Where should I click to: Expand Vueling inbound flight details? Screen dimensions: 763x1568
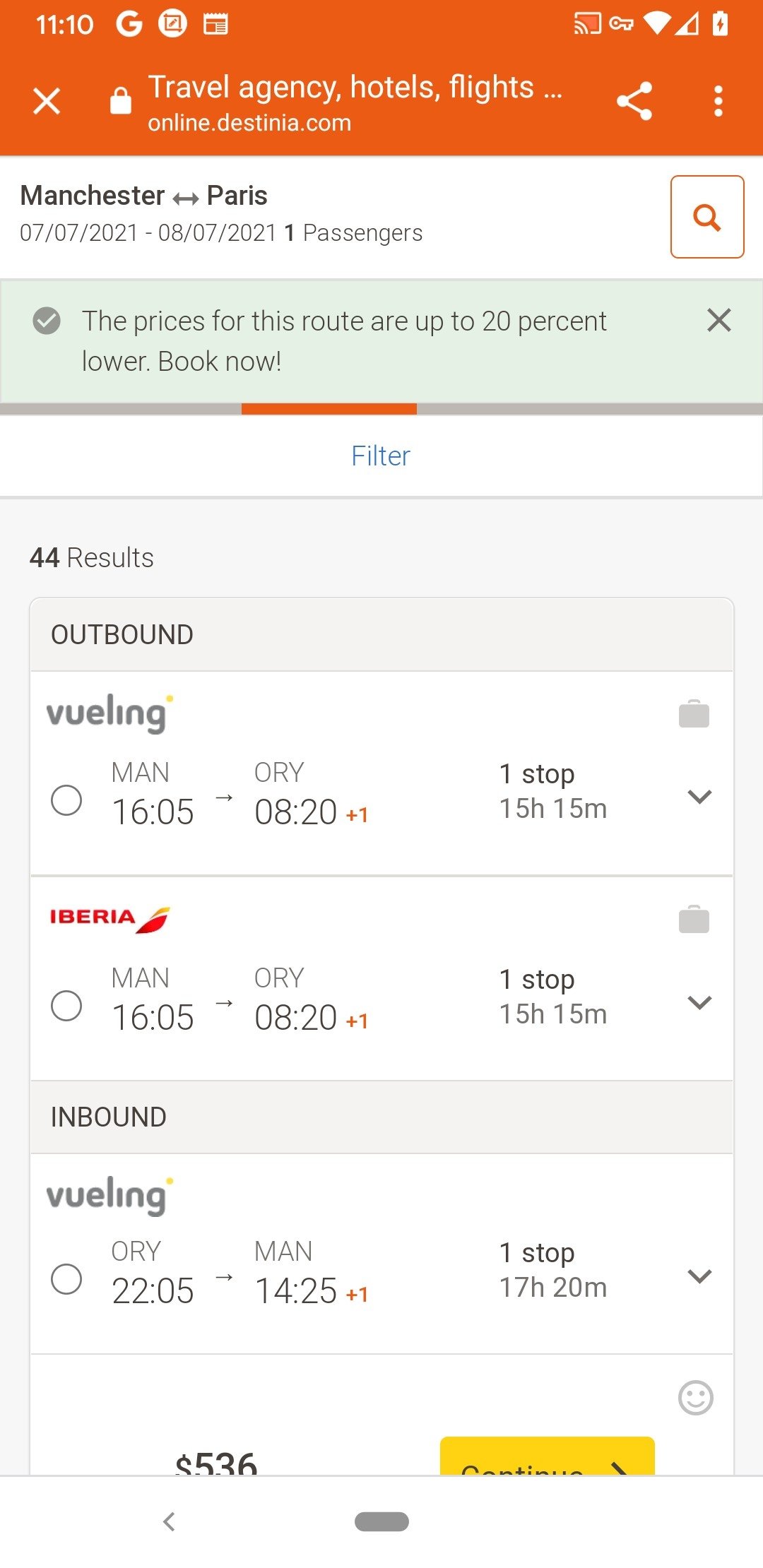pos(699,1276)
